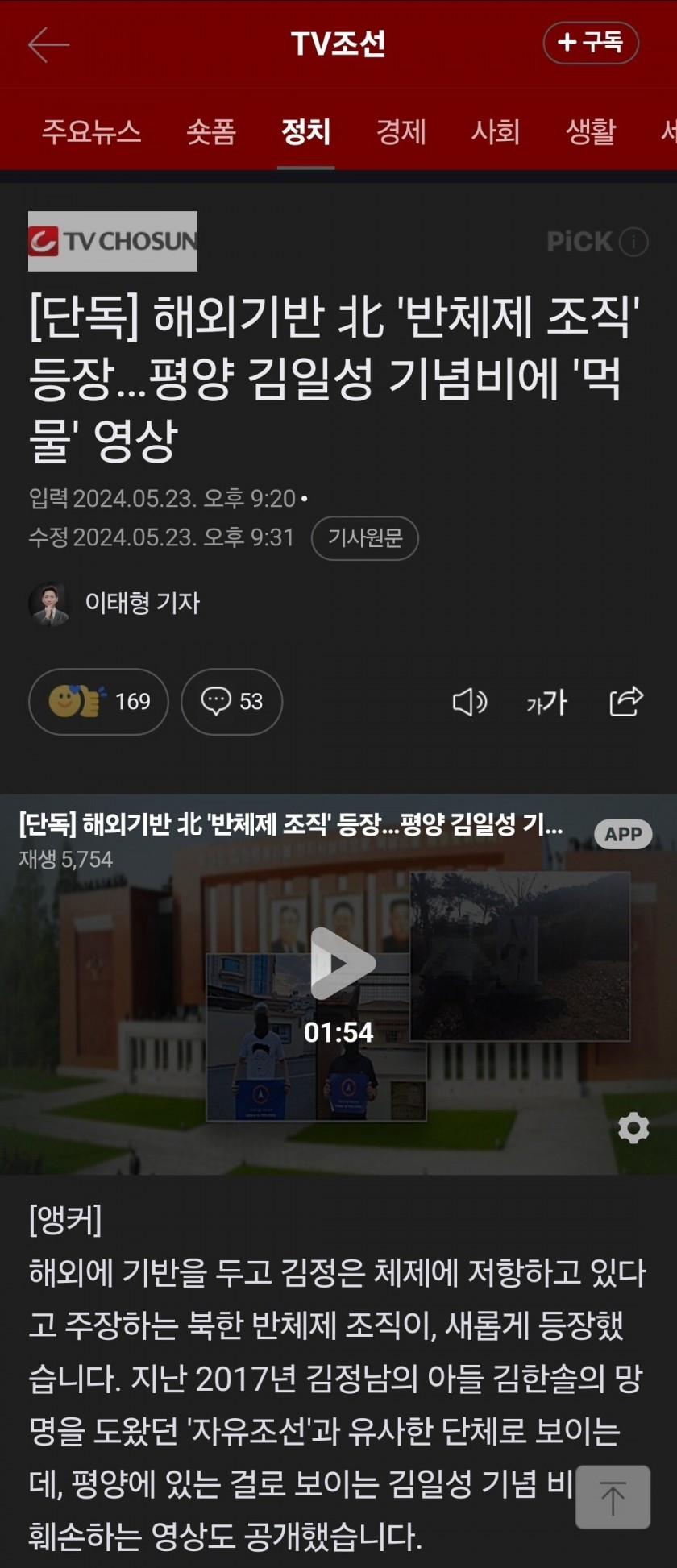Screen dimensions: 677x1568
Task: Open the 사회 tab
Action: point(495,131)
